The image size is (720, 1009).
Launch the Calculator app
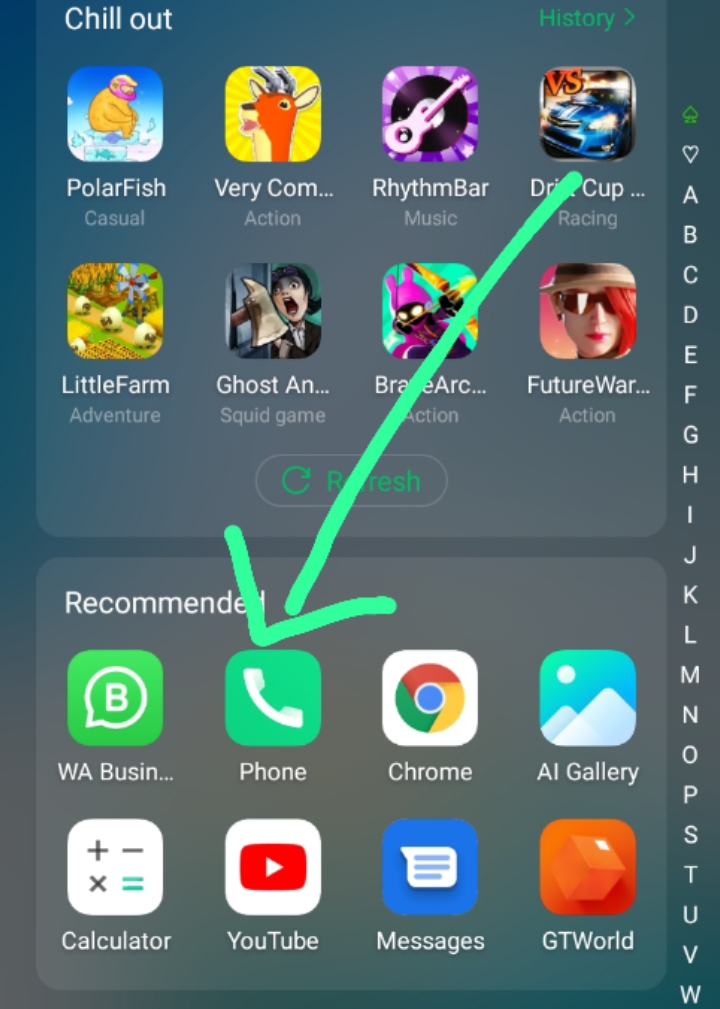(x=115, y=867)
